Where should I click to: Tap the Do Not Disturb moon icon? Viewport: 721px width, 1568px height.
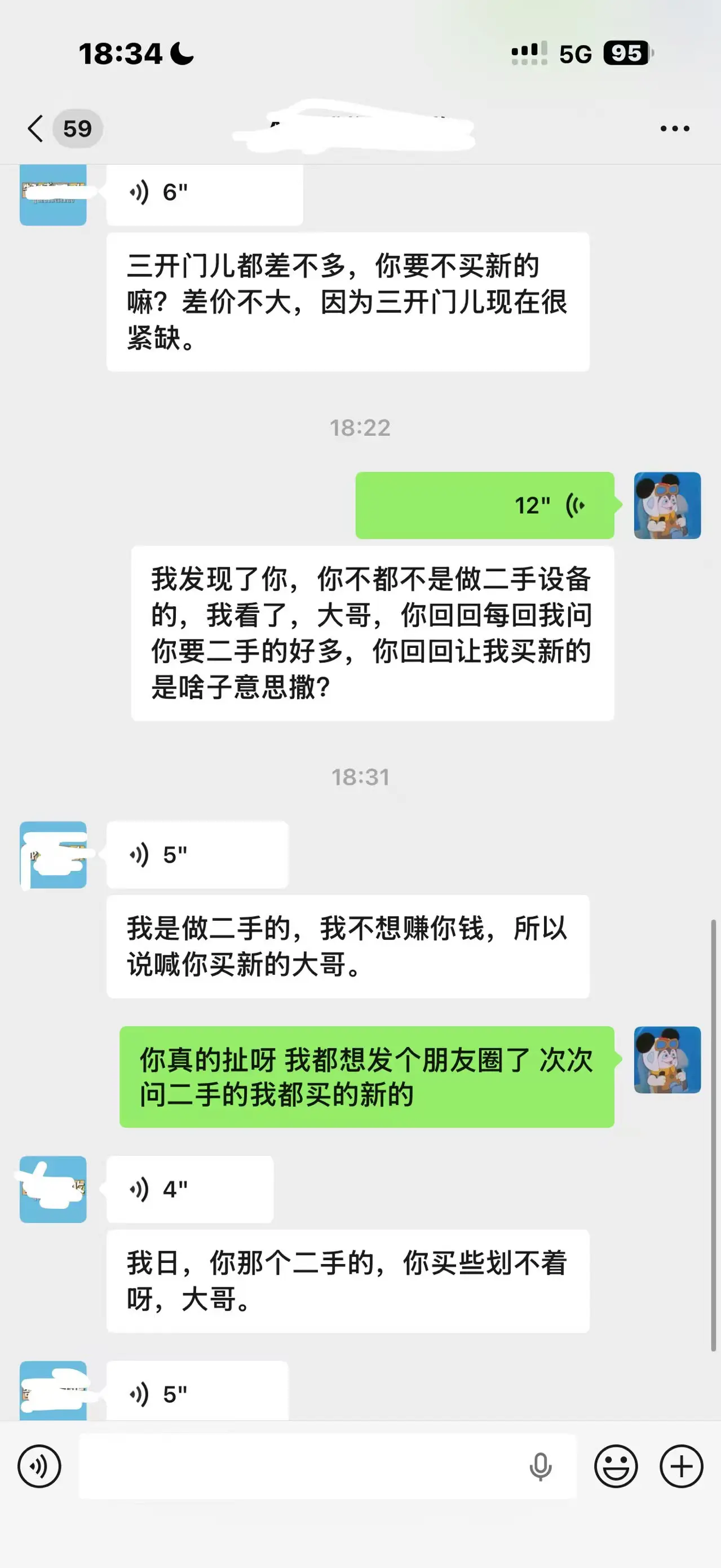(x=181, y=54)
